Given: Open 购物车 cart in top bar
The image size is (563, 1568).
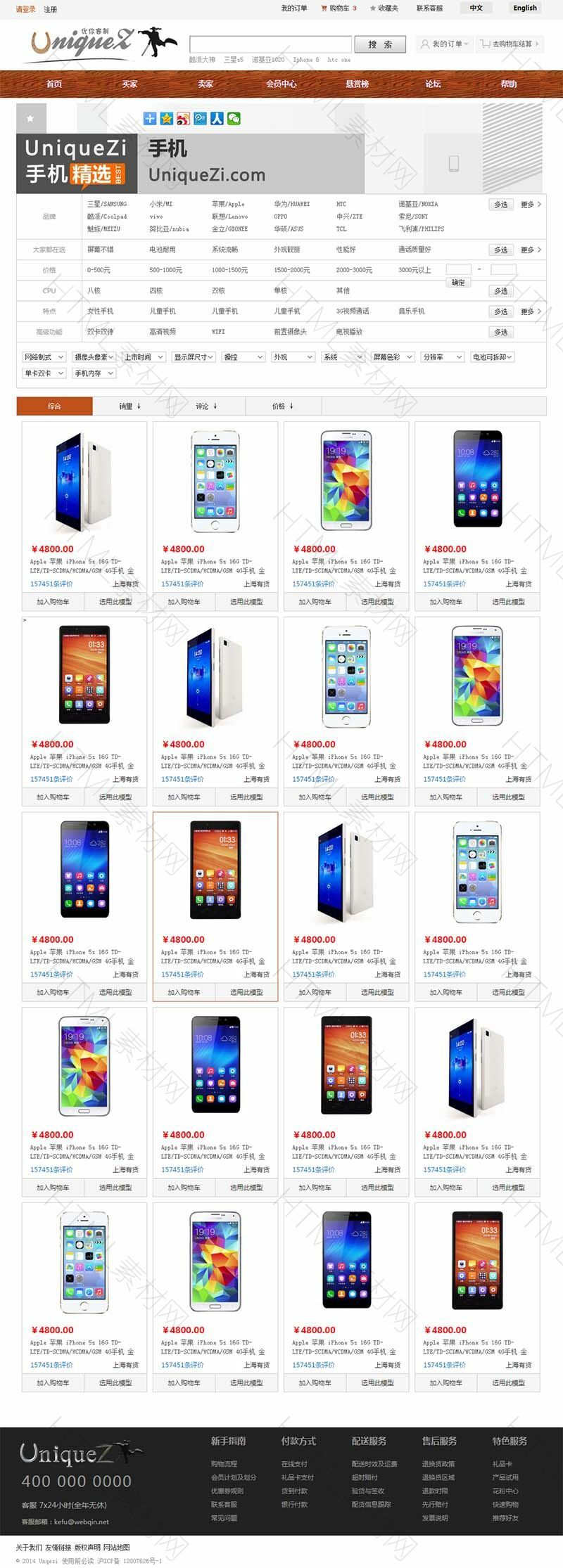Looking at the screenshot, I should 339,8.
